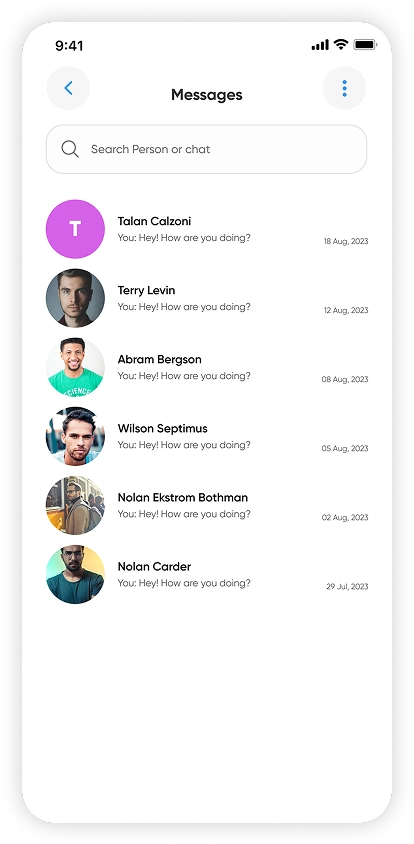Open the three-dot overflow menu
The height and width of the screenshot is (844, 414).
tap(345, 88)
